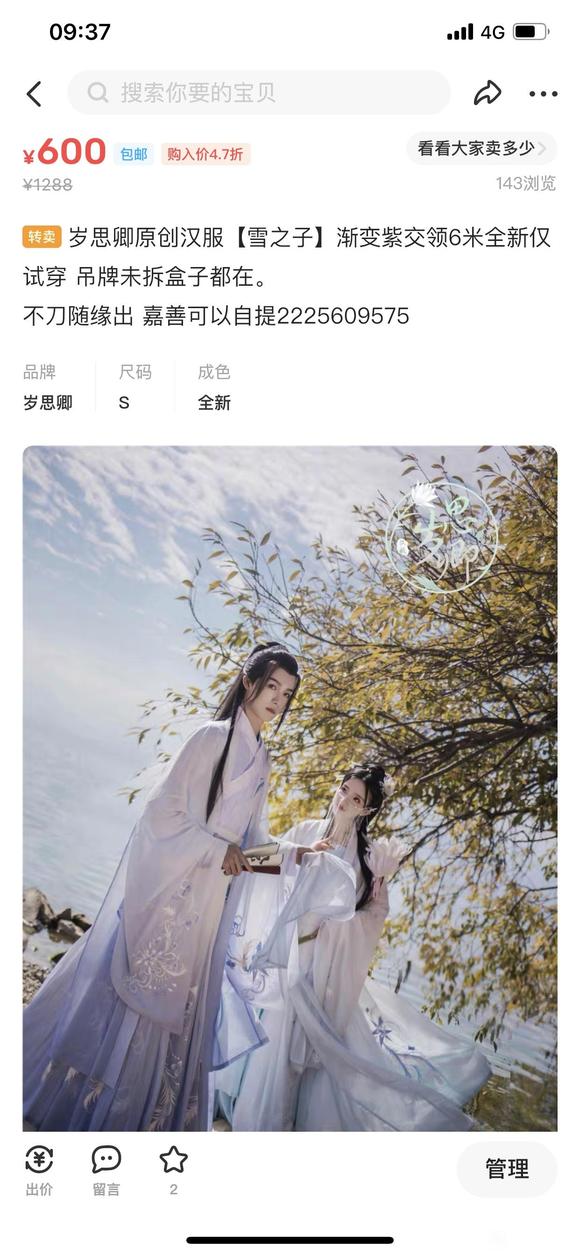
Task: Open the three-dot overflow menu
Action: (x=543, y=94)
